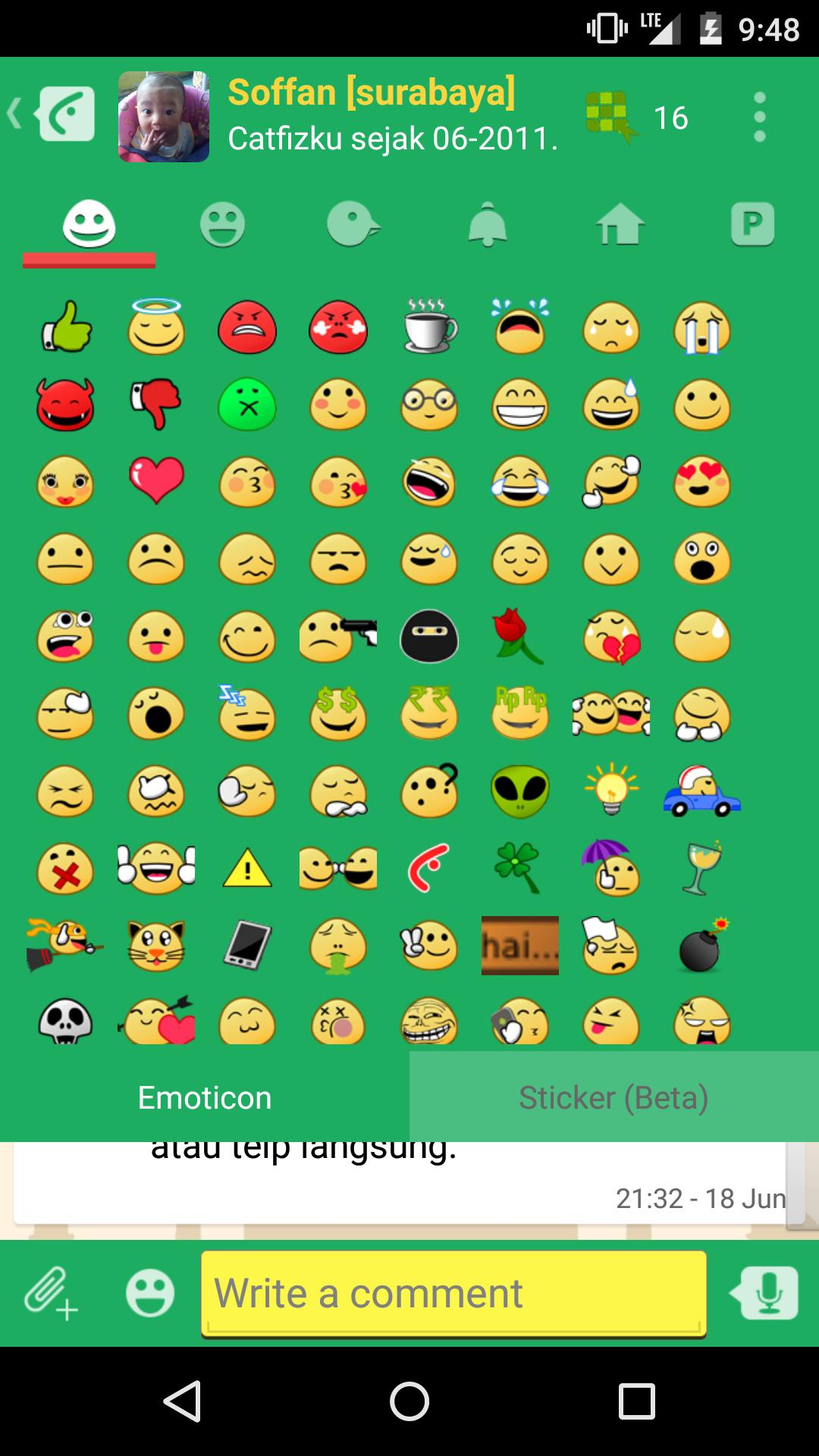
Task: Switch to the house emoticon category
Action: 620,225
